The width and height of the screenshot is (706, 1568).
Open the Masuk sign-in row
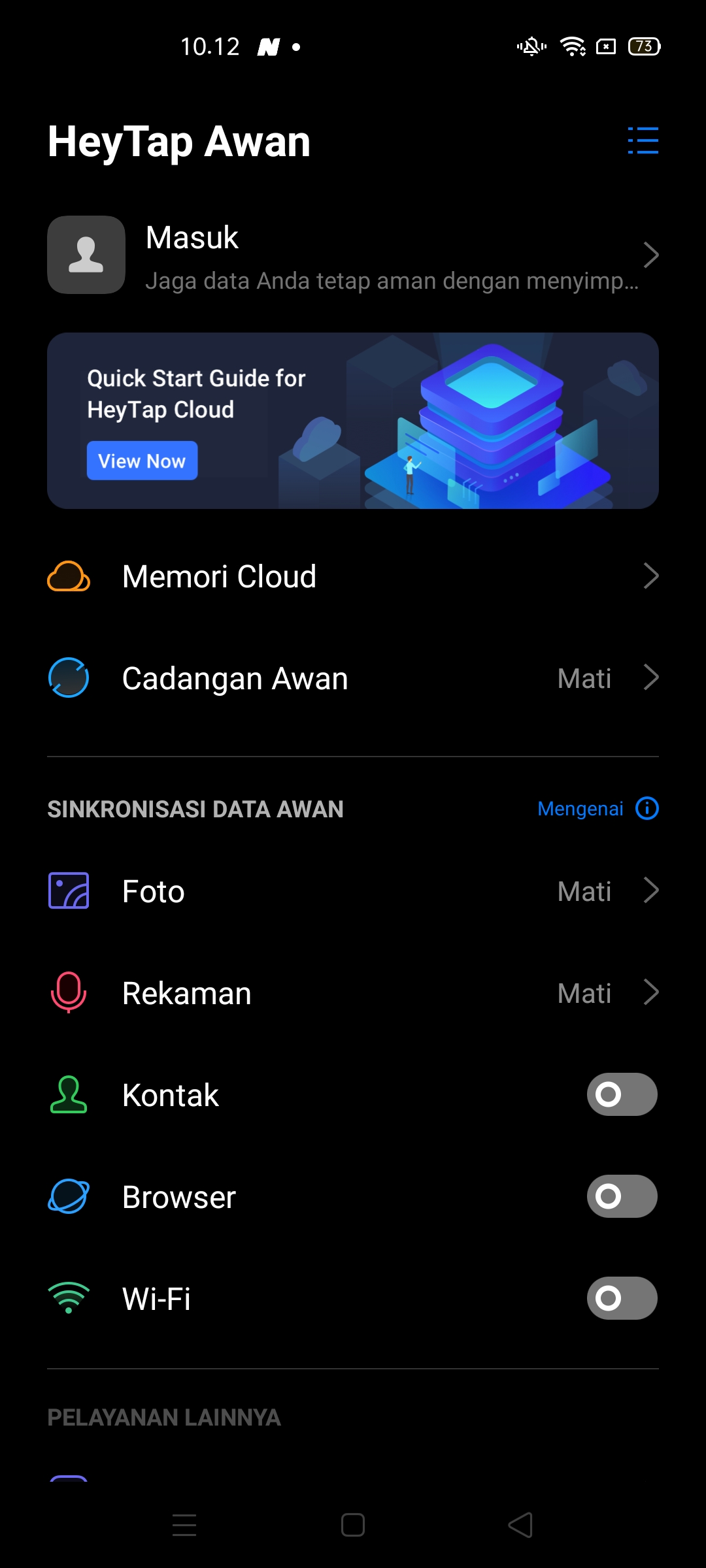tap(353, 255)
